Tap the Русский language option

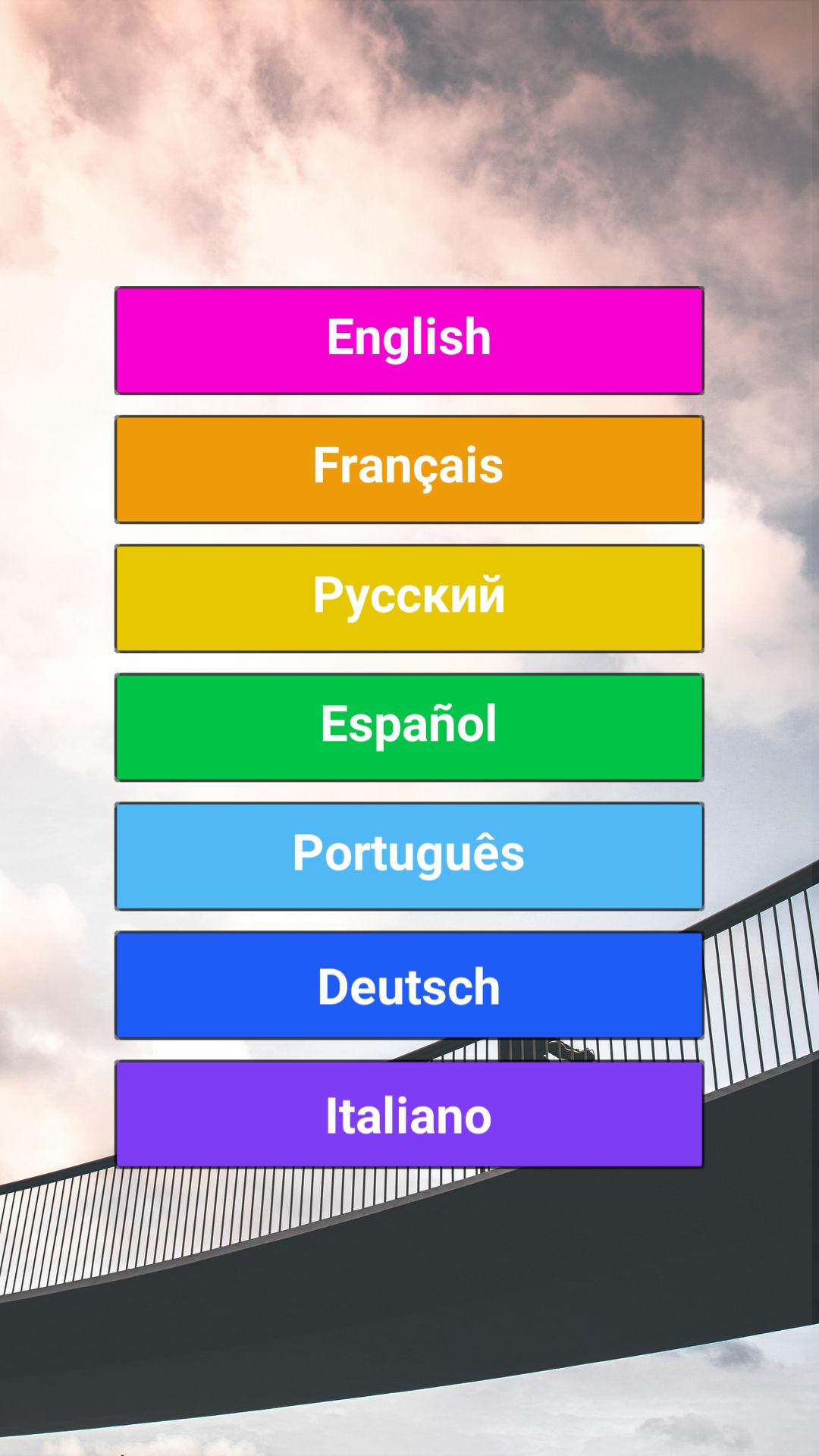pos(409,598)
